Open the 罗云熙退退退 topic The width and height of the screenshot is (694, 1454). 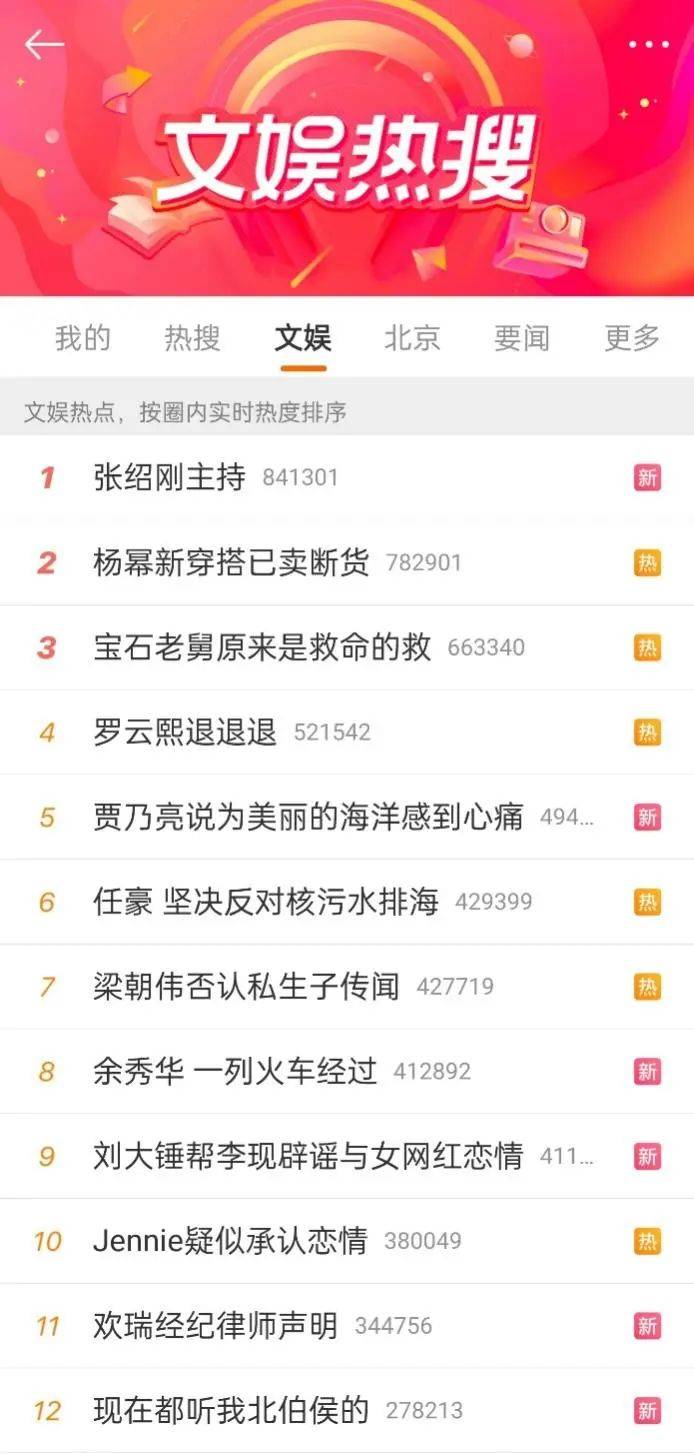click(185, 733)
